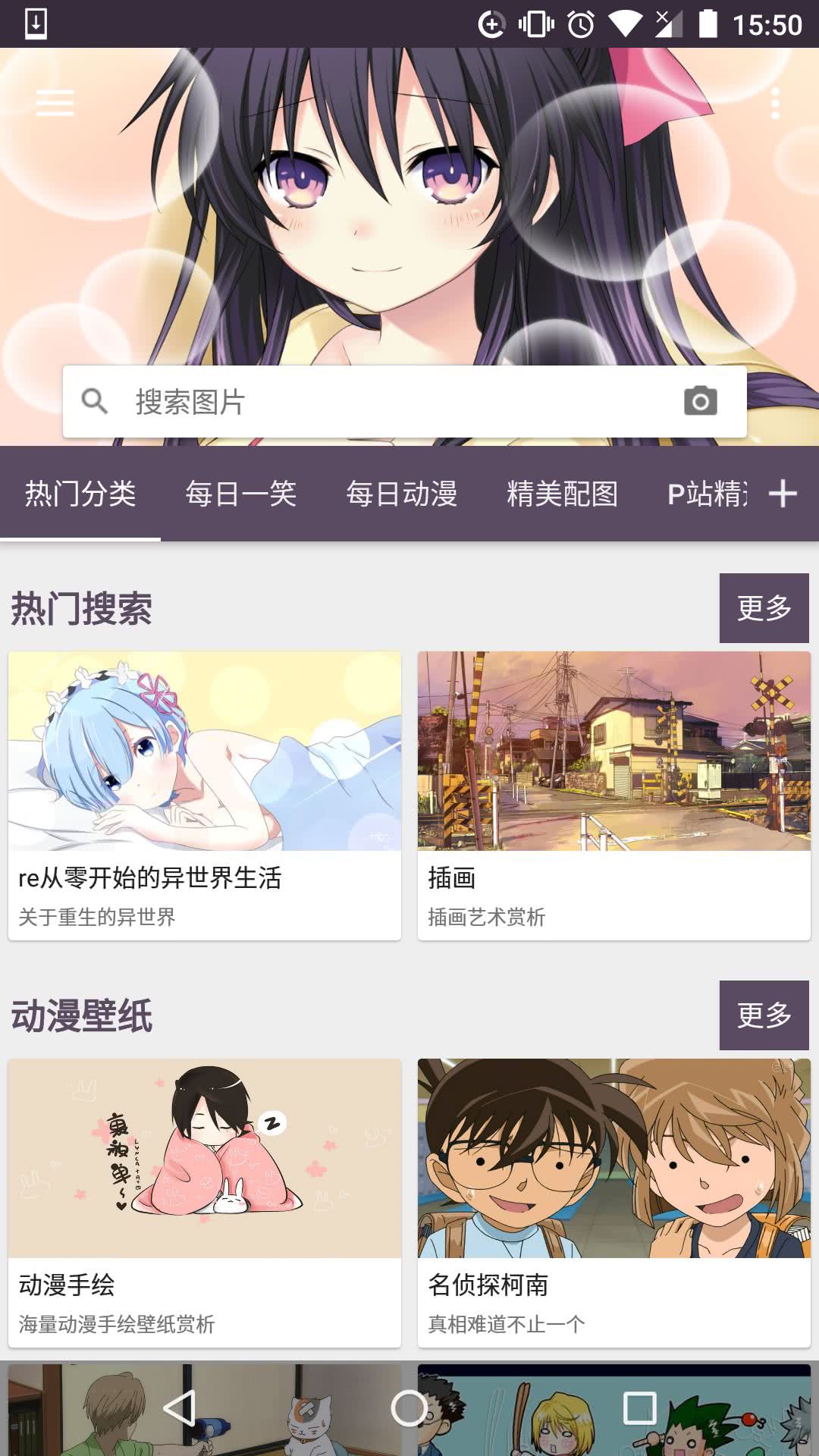This screenshot has width=819, height=1456.
Task: Open the 插画 card
Action: (x=613, y=795)
